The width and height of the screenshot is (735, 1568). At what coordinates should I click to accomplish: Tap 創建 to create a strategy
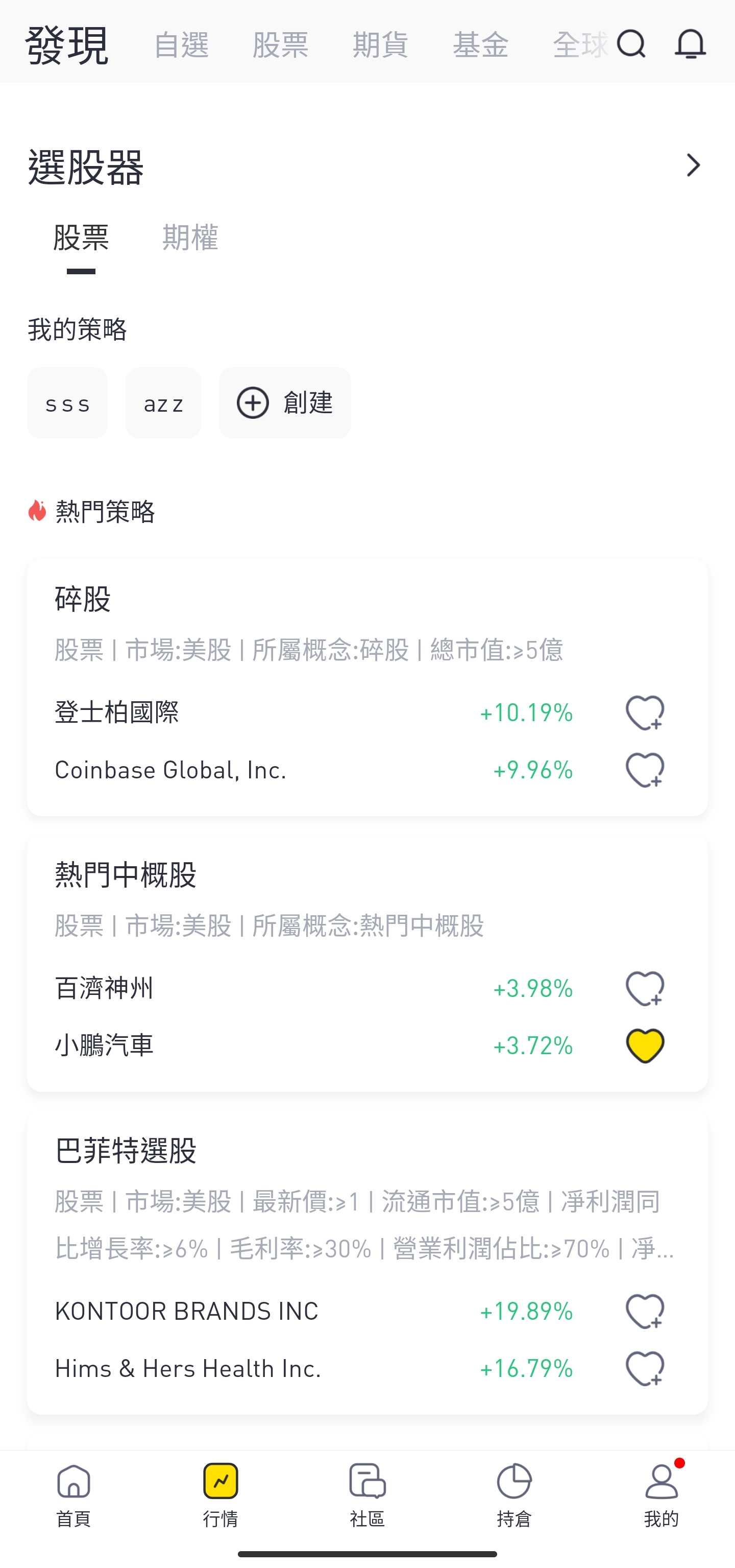tap(285, 403)
